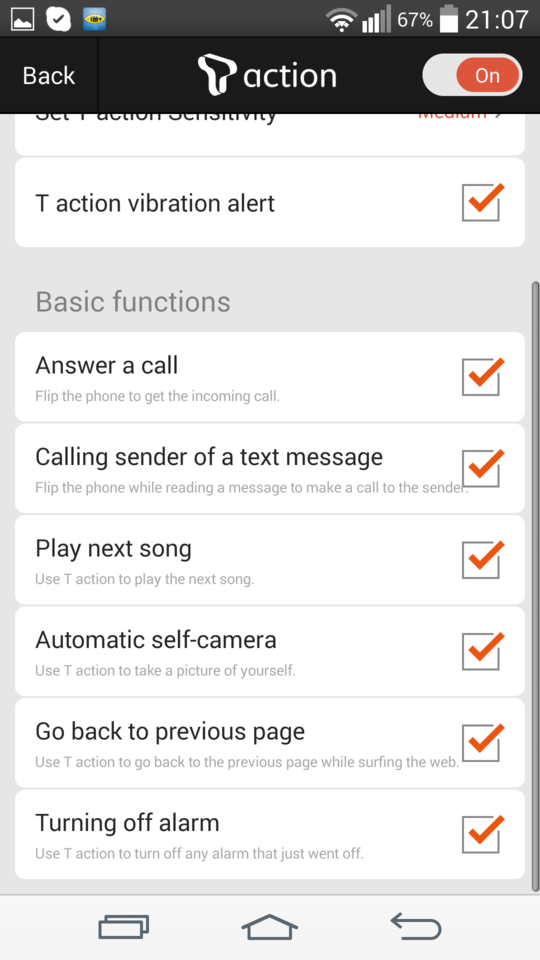540x960 pixels.
Task: Switch off the T action toggle
Action: [471, 75]
